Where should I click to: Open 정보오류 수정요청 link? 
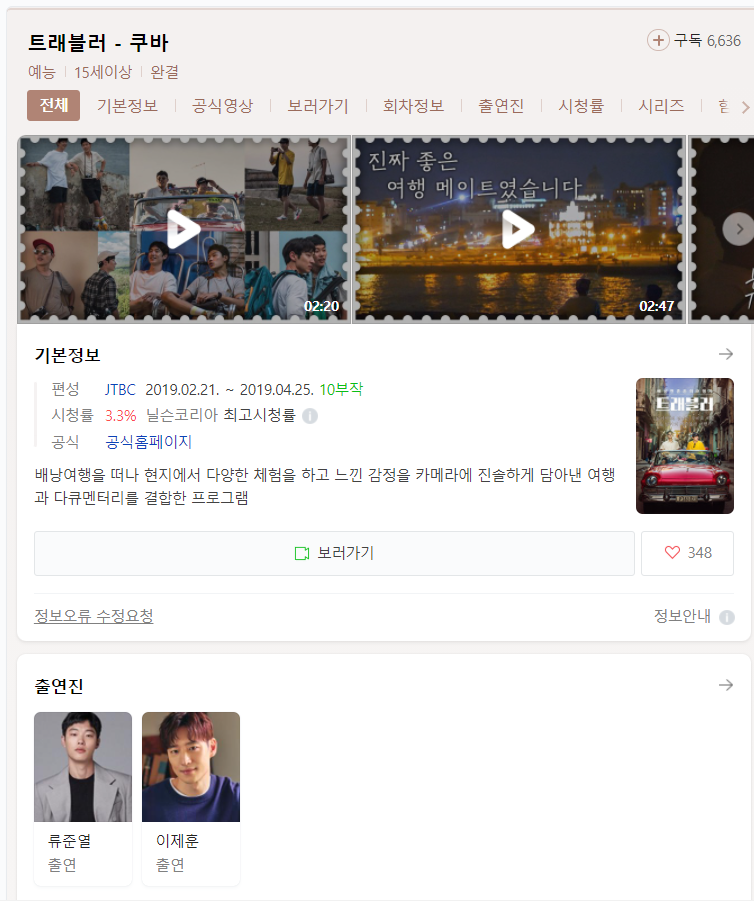(x=94, y=616)
